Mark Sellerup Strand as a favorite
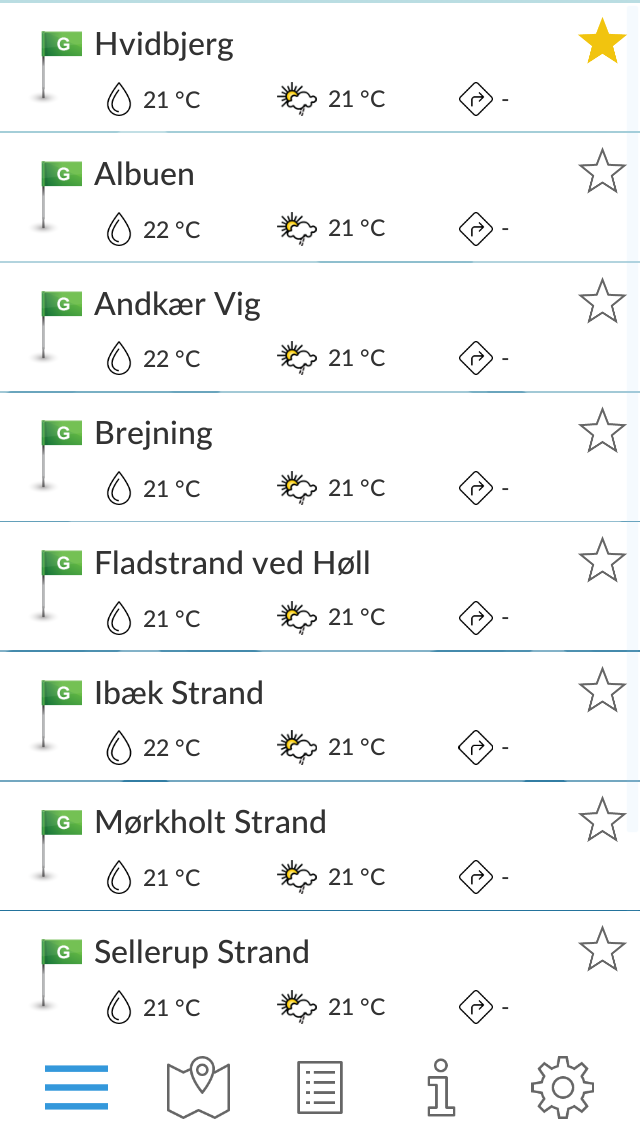This screenshot has height=1136, width=640. point(602,950)
